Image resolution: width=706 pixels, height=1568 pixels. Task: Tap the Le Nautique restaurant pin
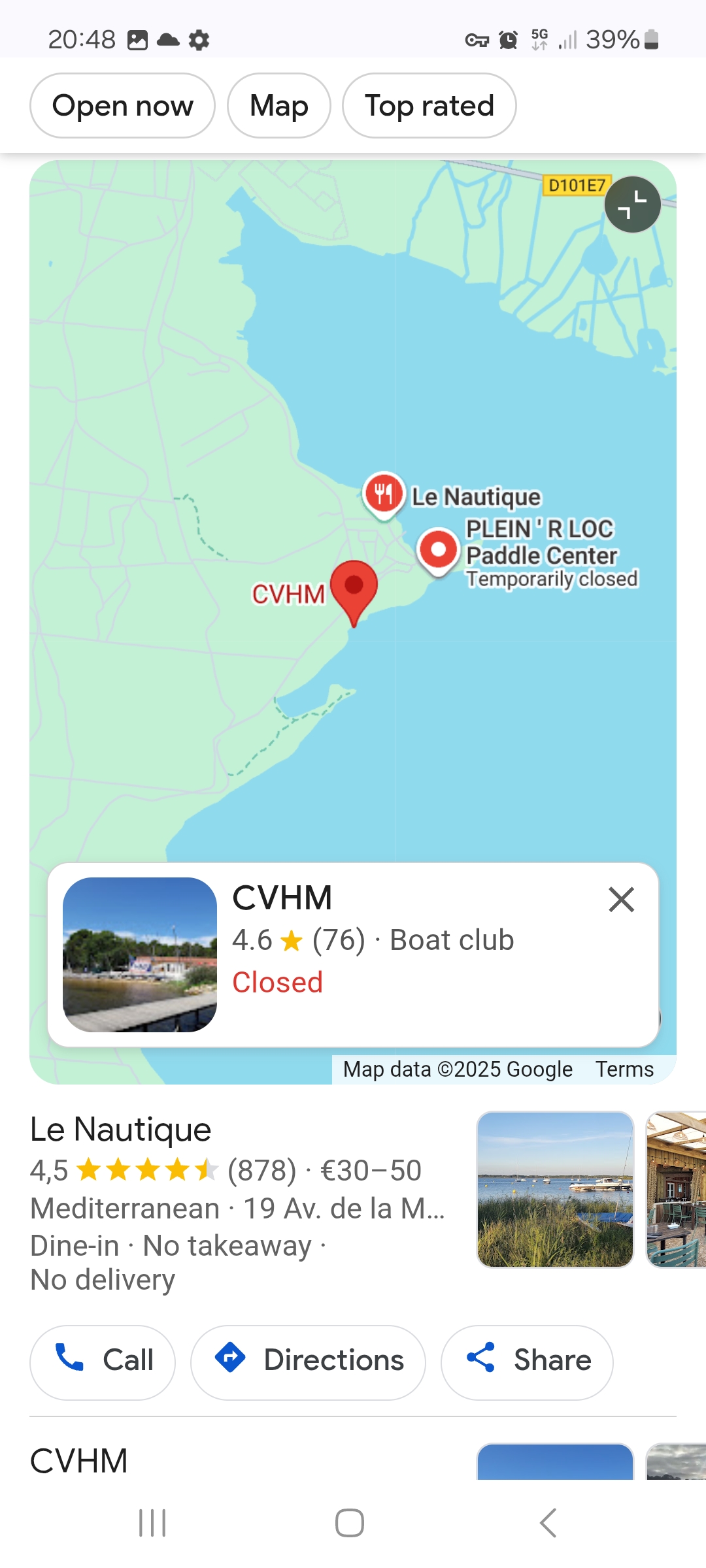(384, 494)
